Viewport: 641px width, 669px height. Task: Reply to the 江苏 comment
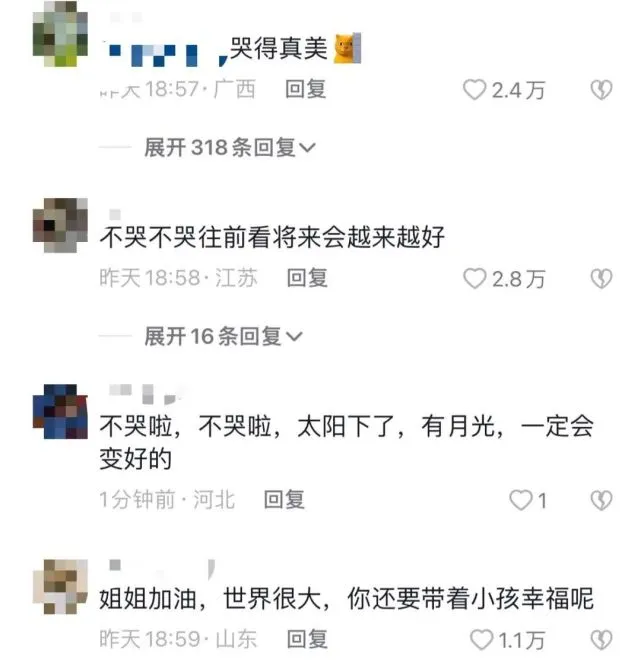click(x=307, y=278)
